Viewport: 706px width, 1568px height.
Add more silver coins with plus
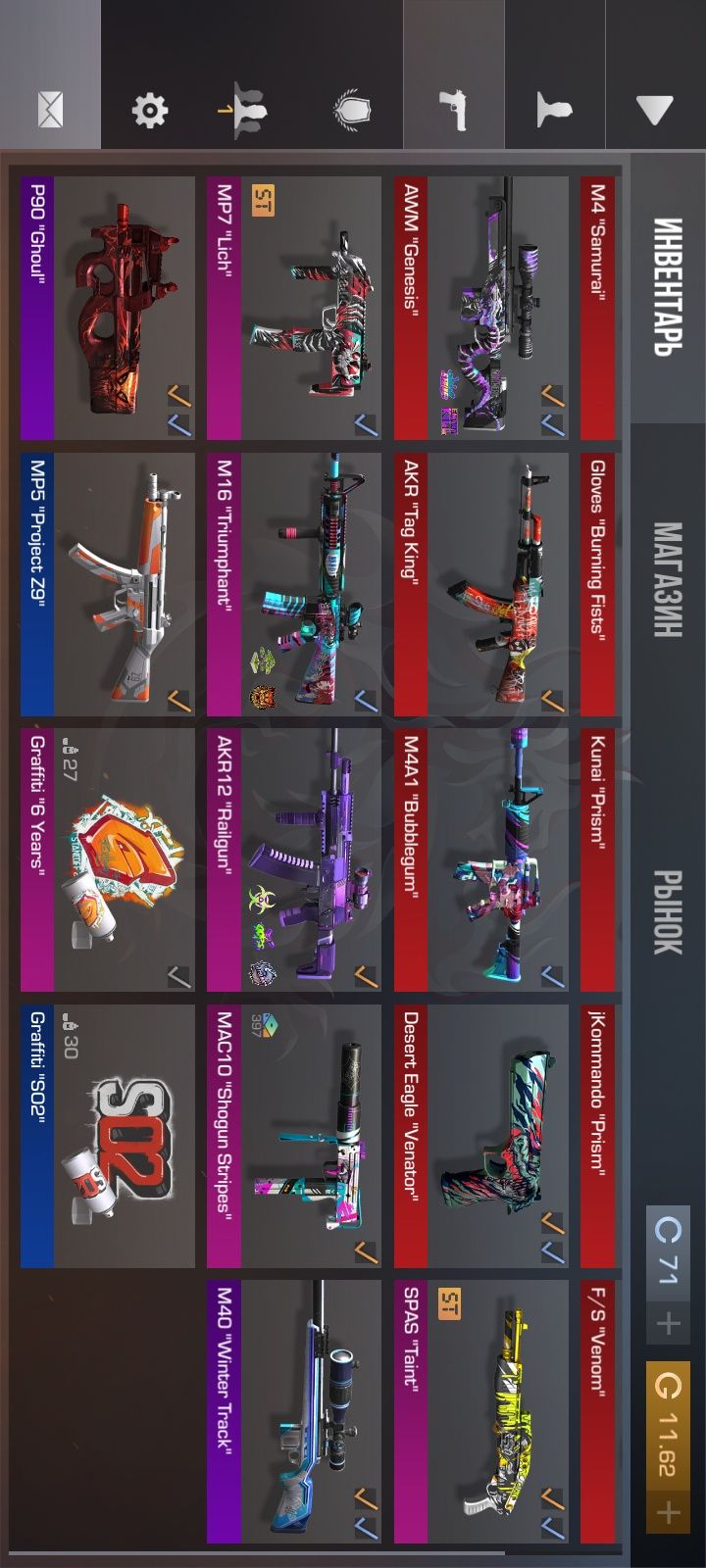pyautogui.click(x=668, y=1324)
